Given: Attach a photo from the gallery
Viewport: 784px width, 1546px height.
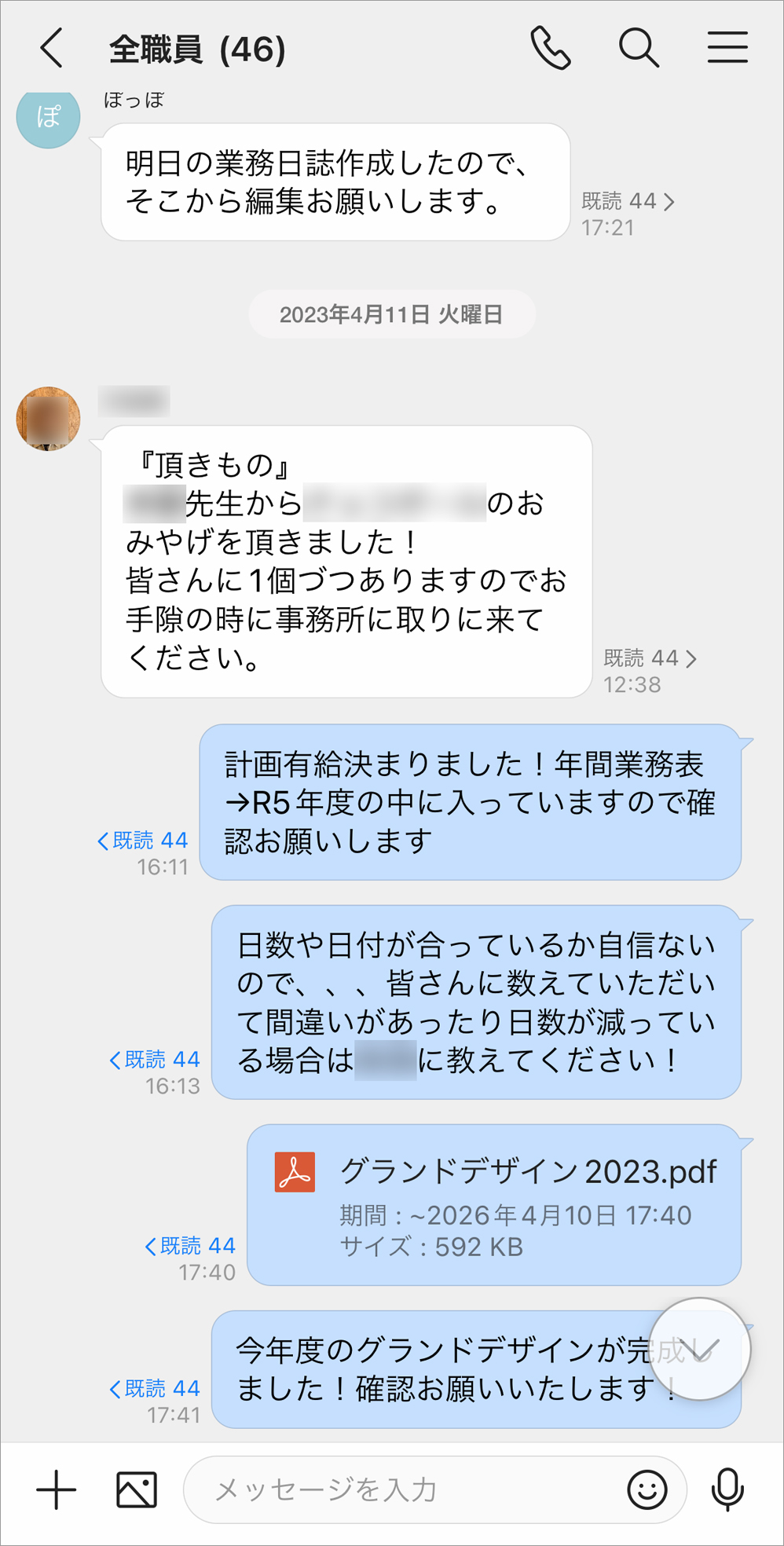Looking at the screenshot, I should (137, 1489).
